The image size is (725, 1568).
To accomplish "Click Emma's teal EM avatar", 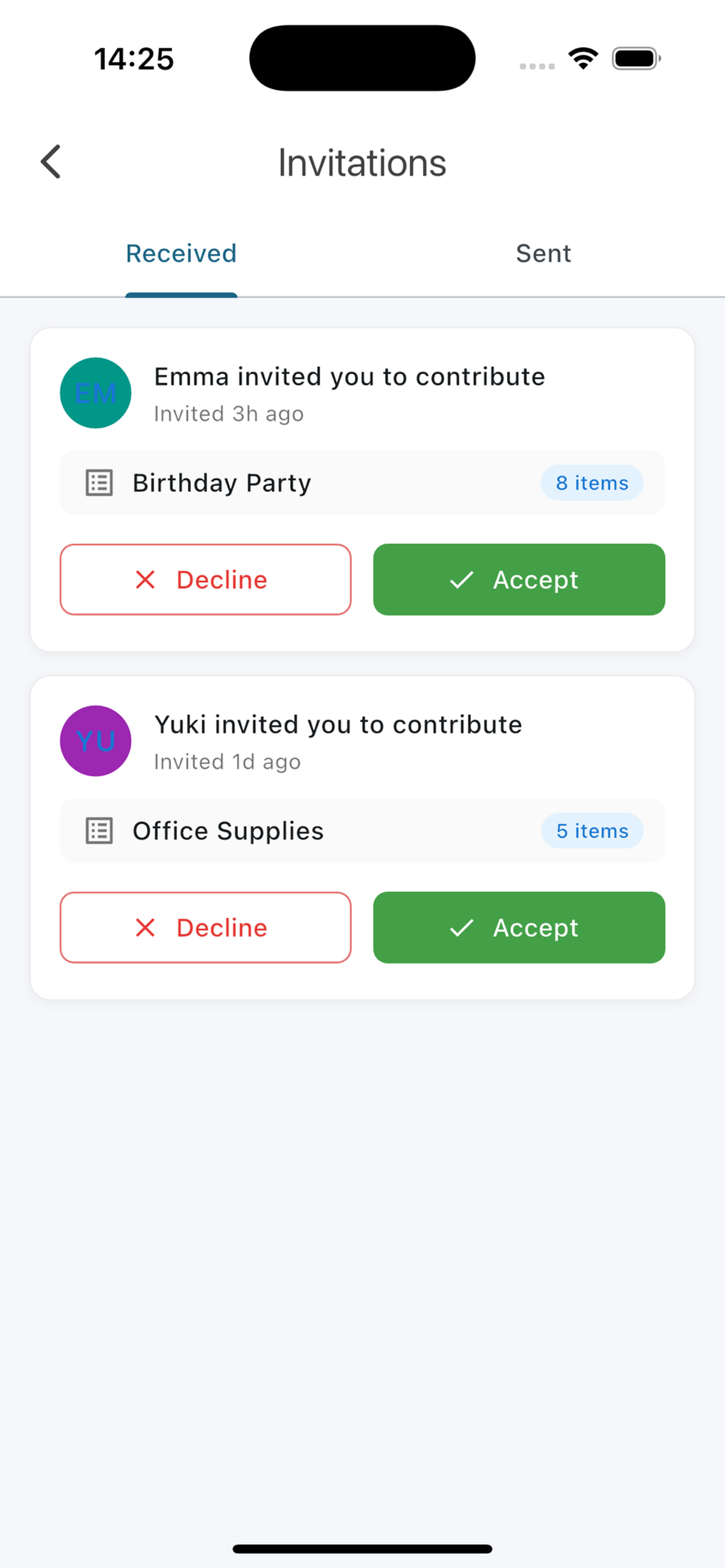I will click(95, 393).
